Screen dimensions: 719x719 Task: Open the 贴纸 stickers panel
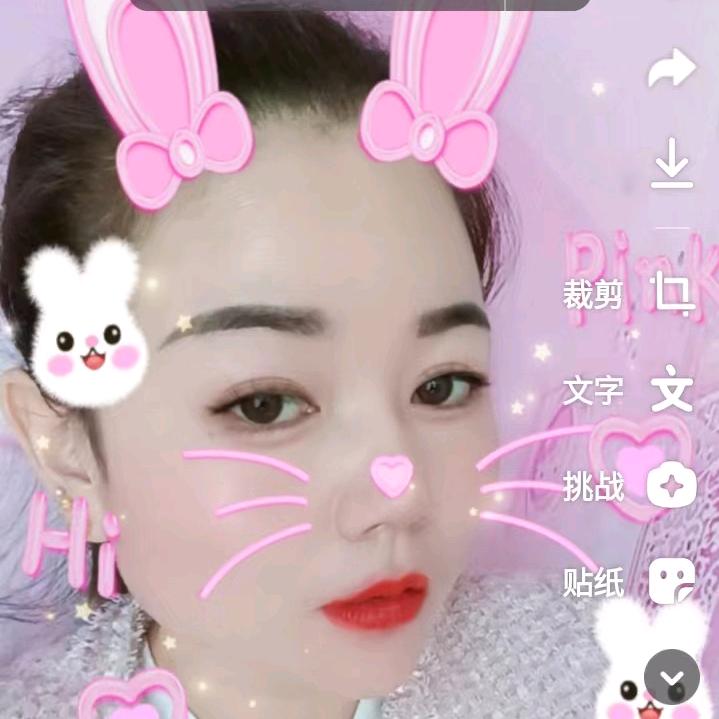tap(671, 582)
